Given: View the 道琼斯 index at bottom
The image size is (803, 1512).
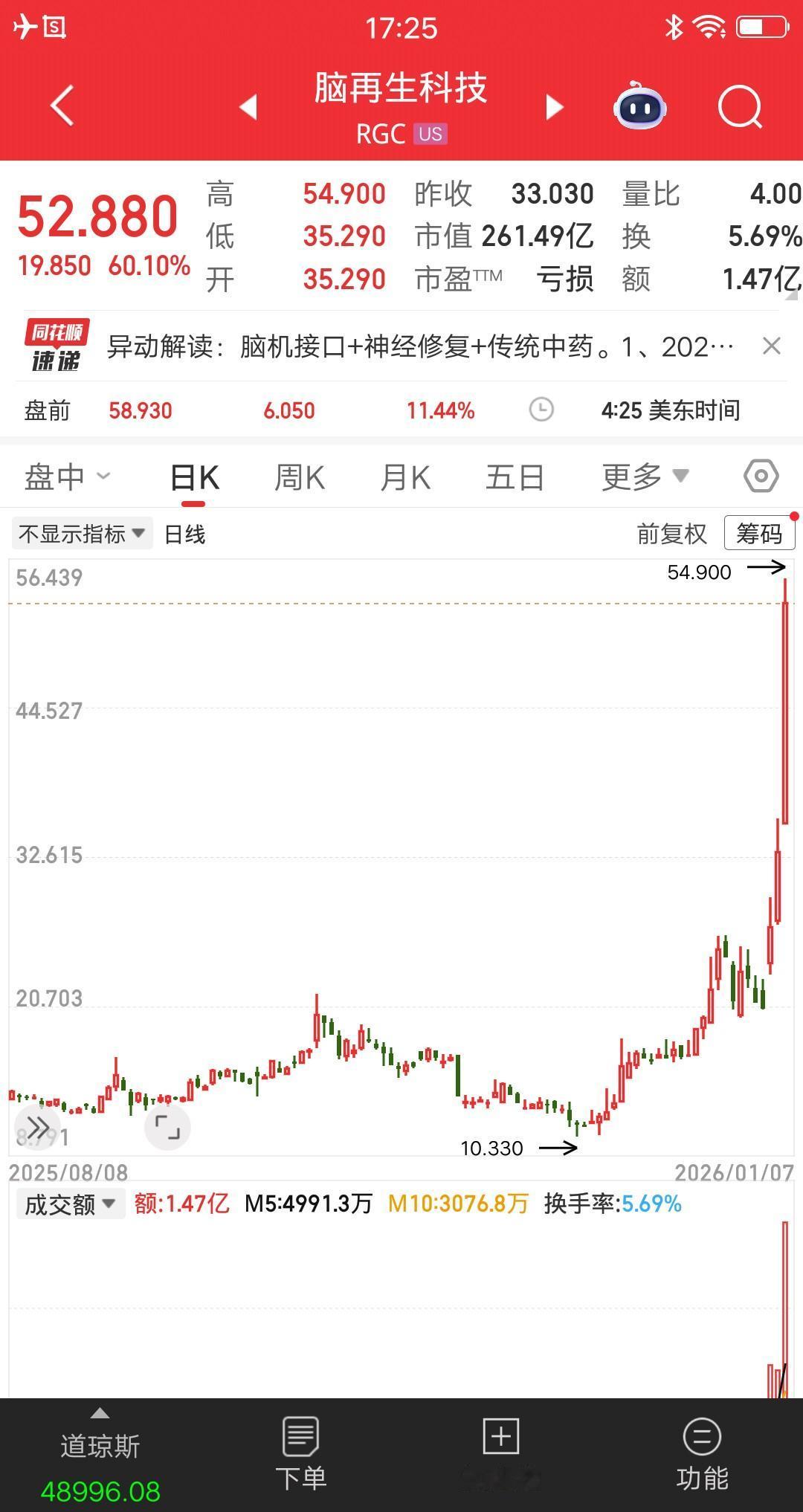Looking at the screenshot, I should (100, 1457).
